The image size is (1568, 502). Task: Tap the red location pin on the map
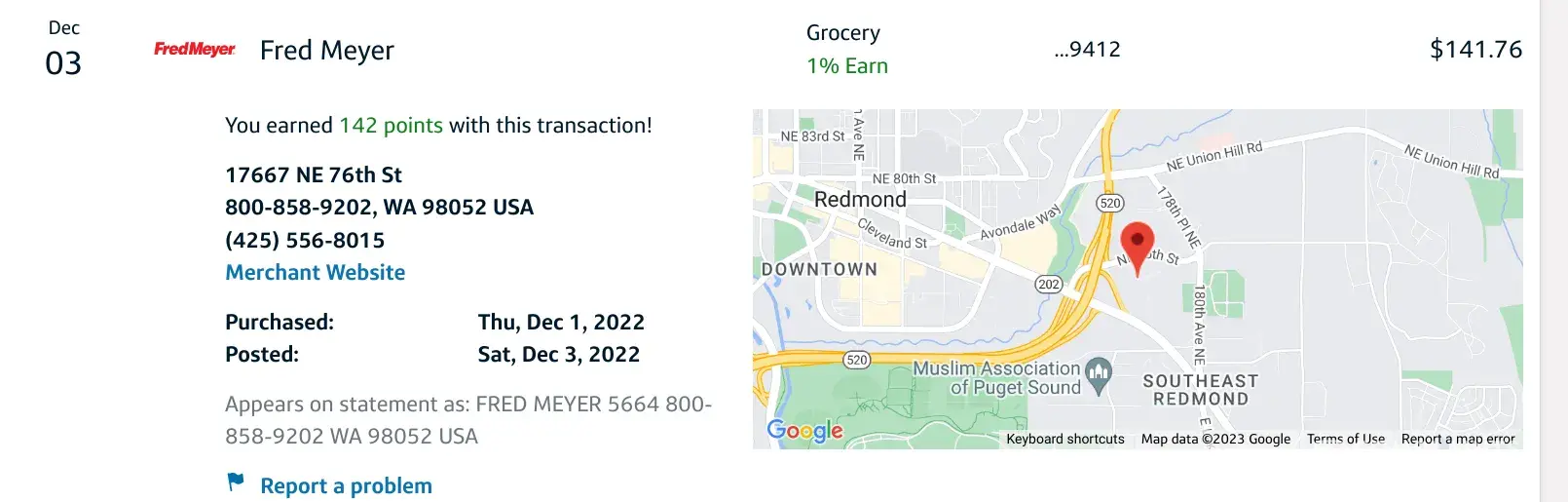pos(1137,244)
